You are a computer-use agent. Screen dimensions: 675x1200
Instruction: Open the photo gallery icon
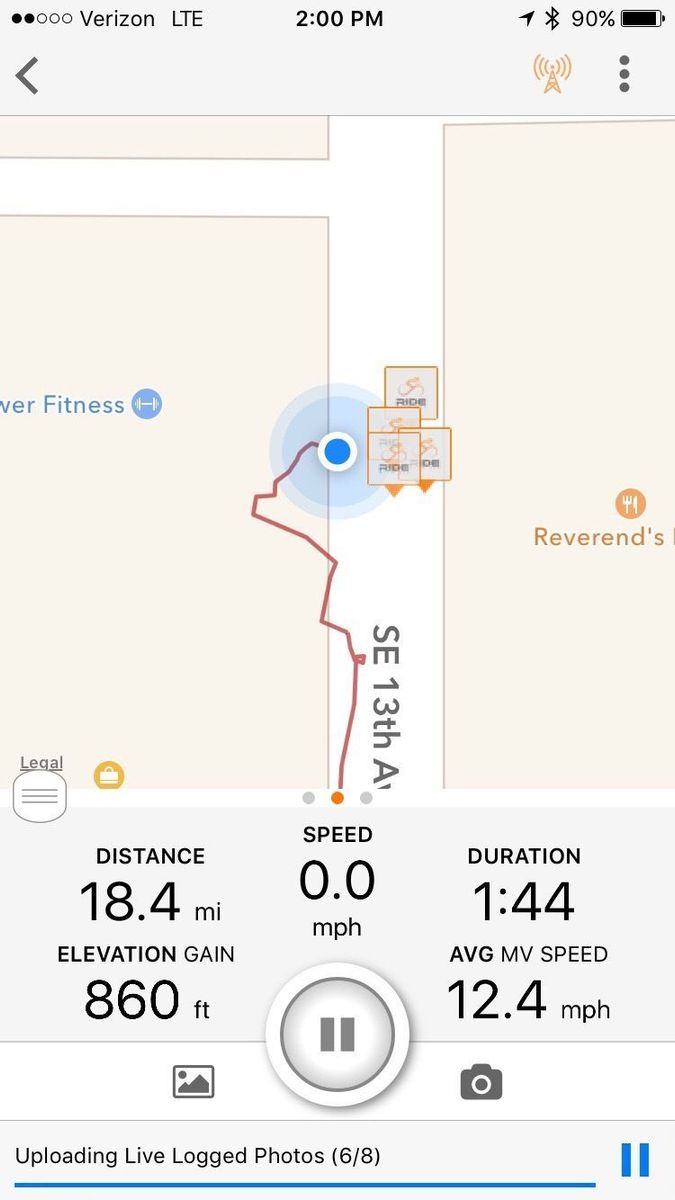(x=193, y=1082)
